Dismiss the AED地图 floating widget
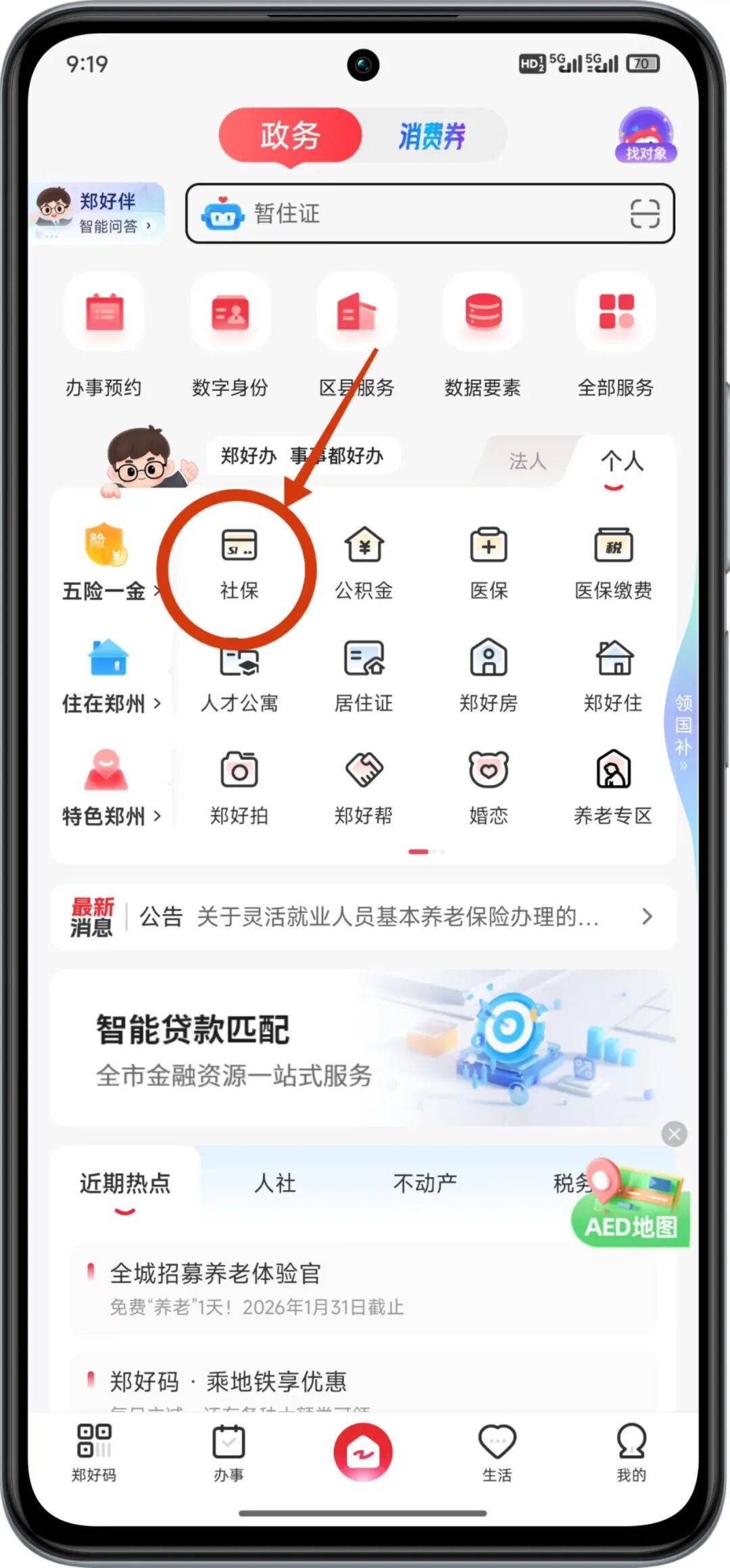The image size is (730, 1568). pyautogui.click(x=674, y=1134)
